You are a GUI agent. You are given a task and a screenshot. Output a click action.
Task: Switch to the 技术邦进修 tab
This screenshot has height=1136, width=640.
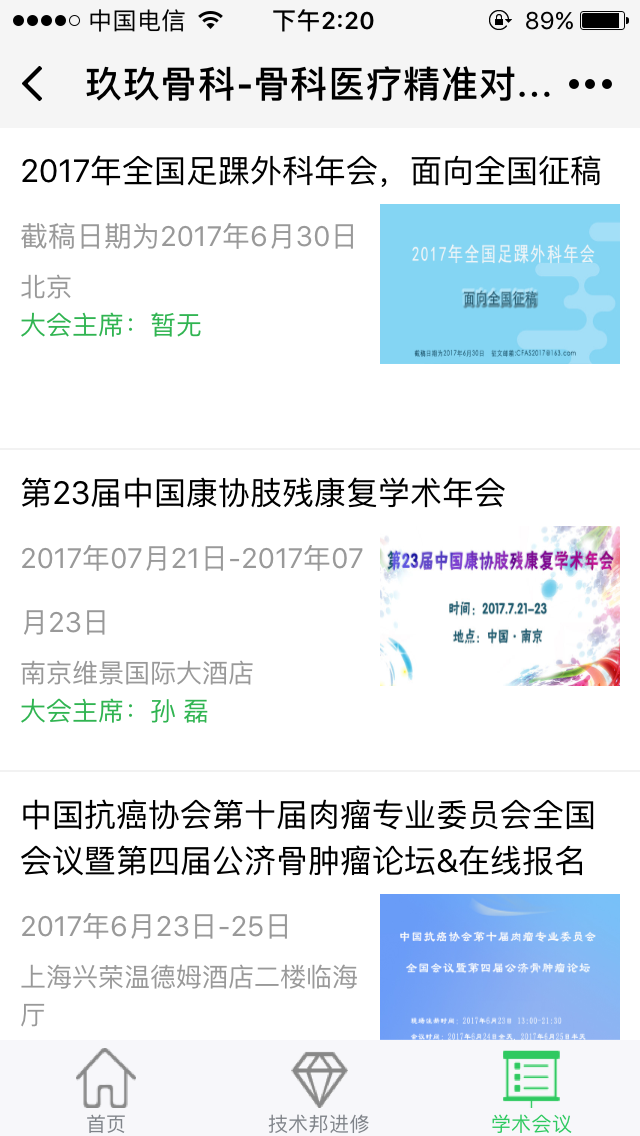coord(319,1091)
